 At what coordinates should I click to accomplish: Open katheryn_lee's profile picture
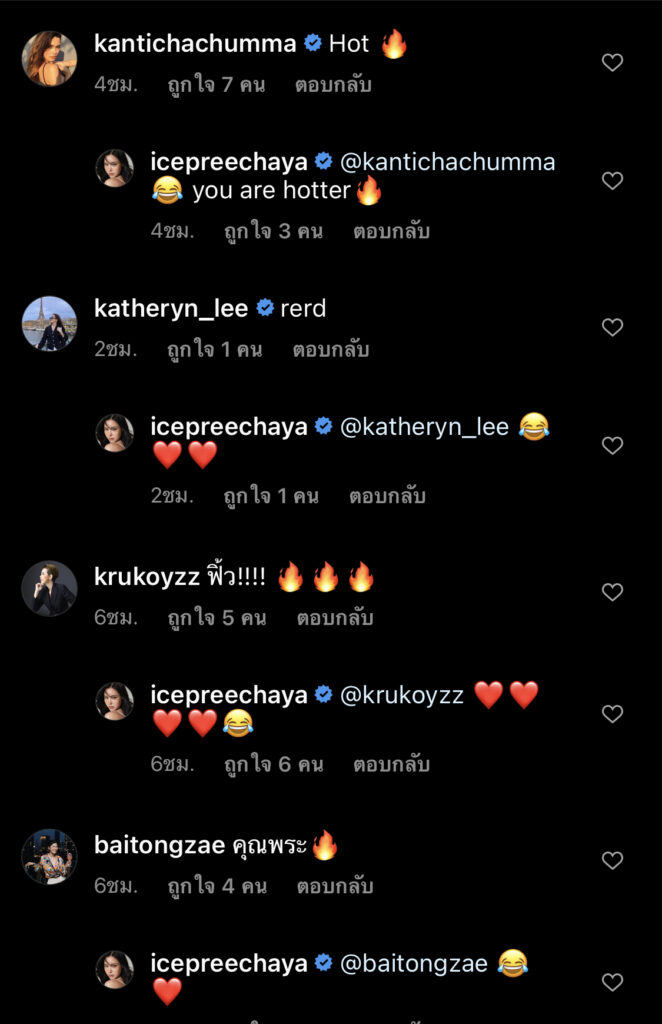(49, 323)
